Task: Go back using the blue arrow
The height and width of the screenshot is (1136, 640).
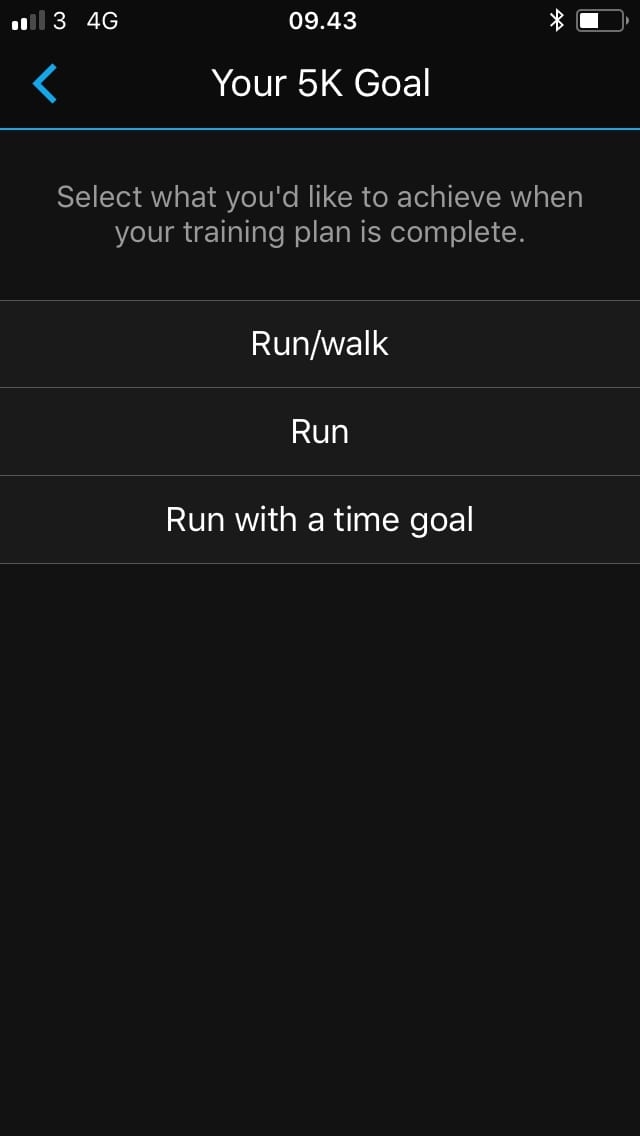Action: (45, 83)
